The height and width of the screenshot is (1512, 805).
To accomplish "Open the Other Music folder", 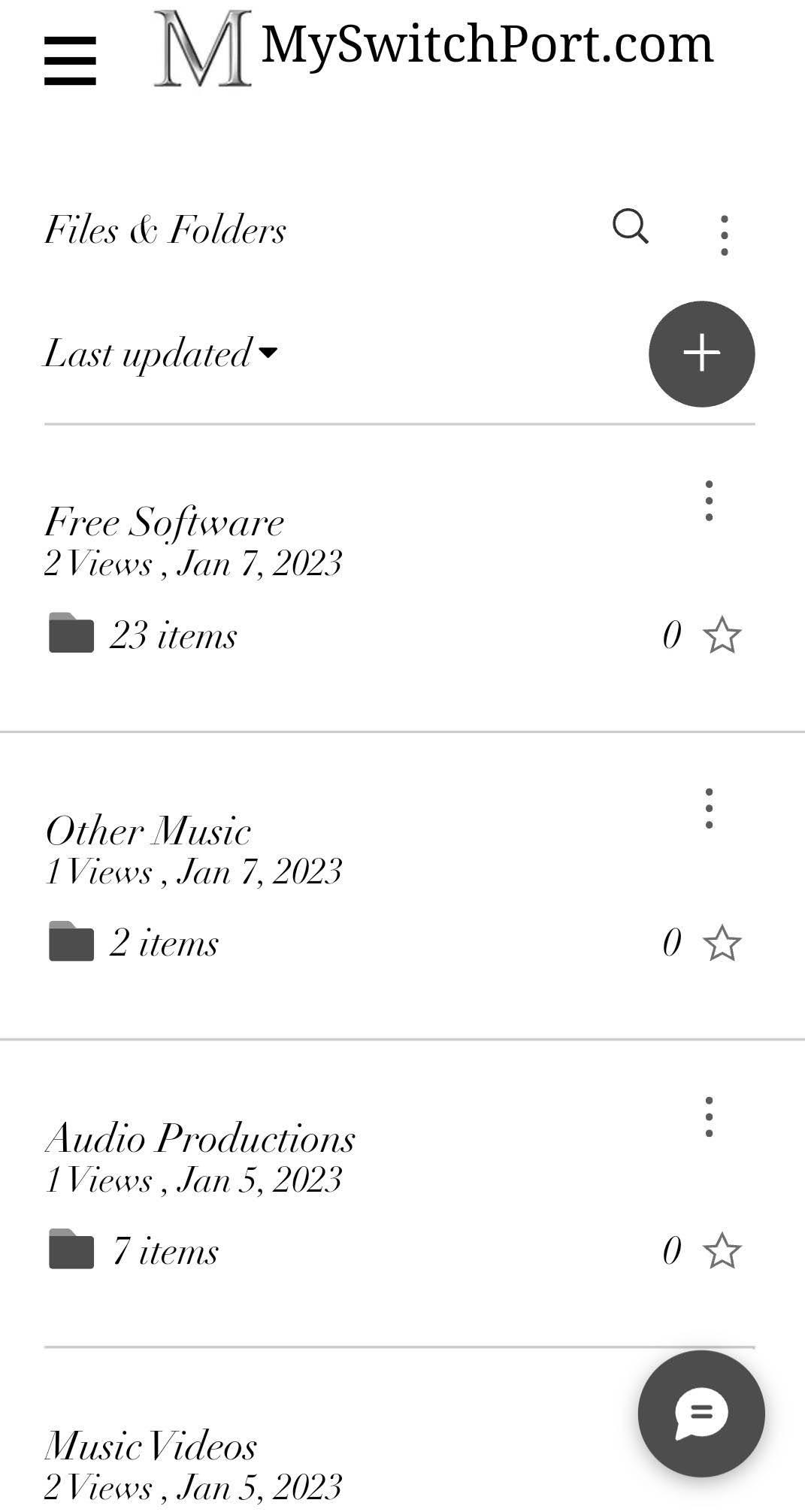I will tap(148, 831).
